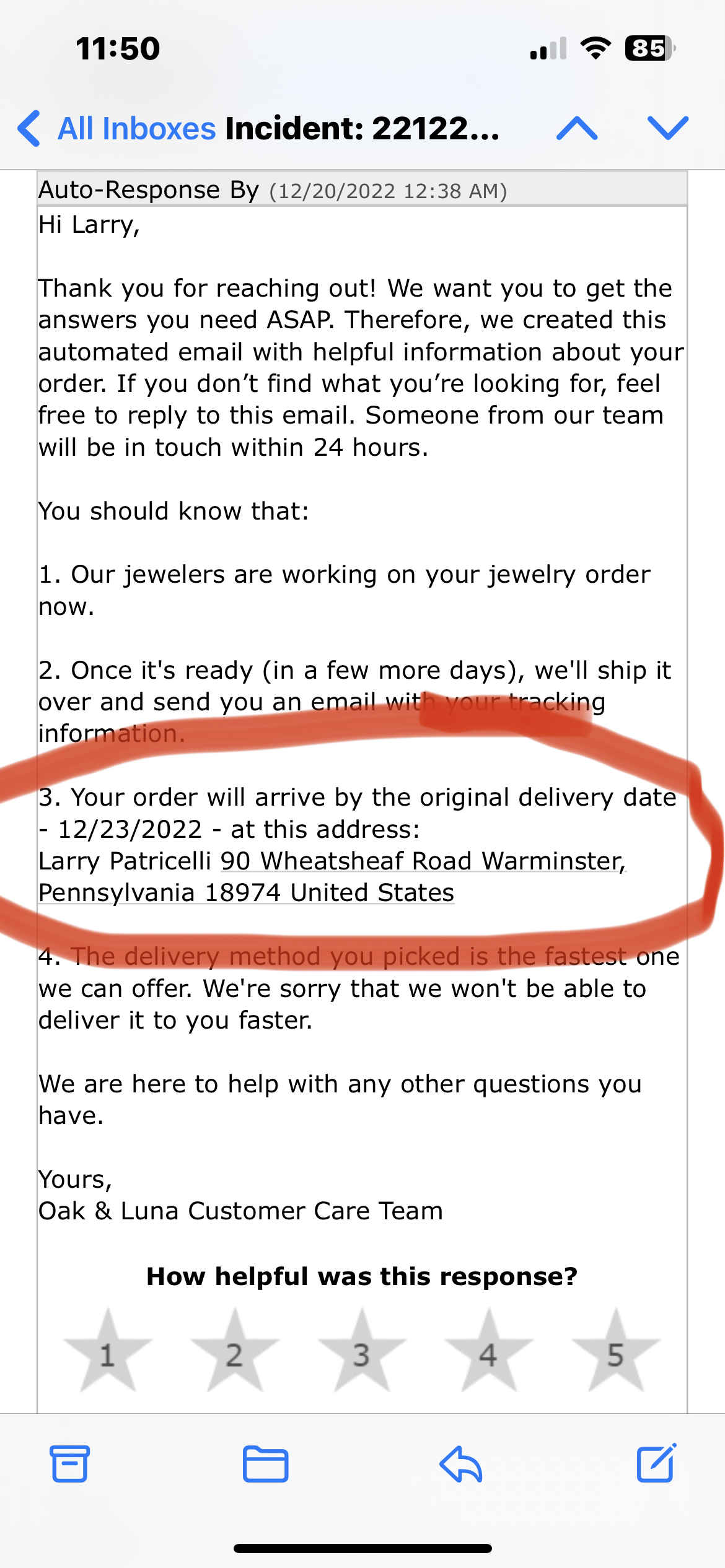Compose a new email

click(656, 1463)
